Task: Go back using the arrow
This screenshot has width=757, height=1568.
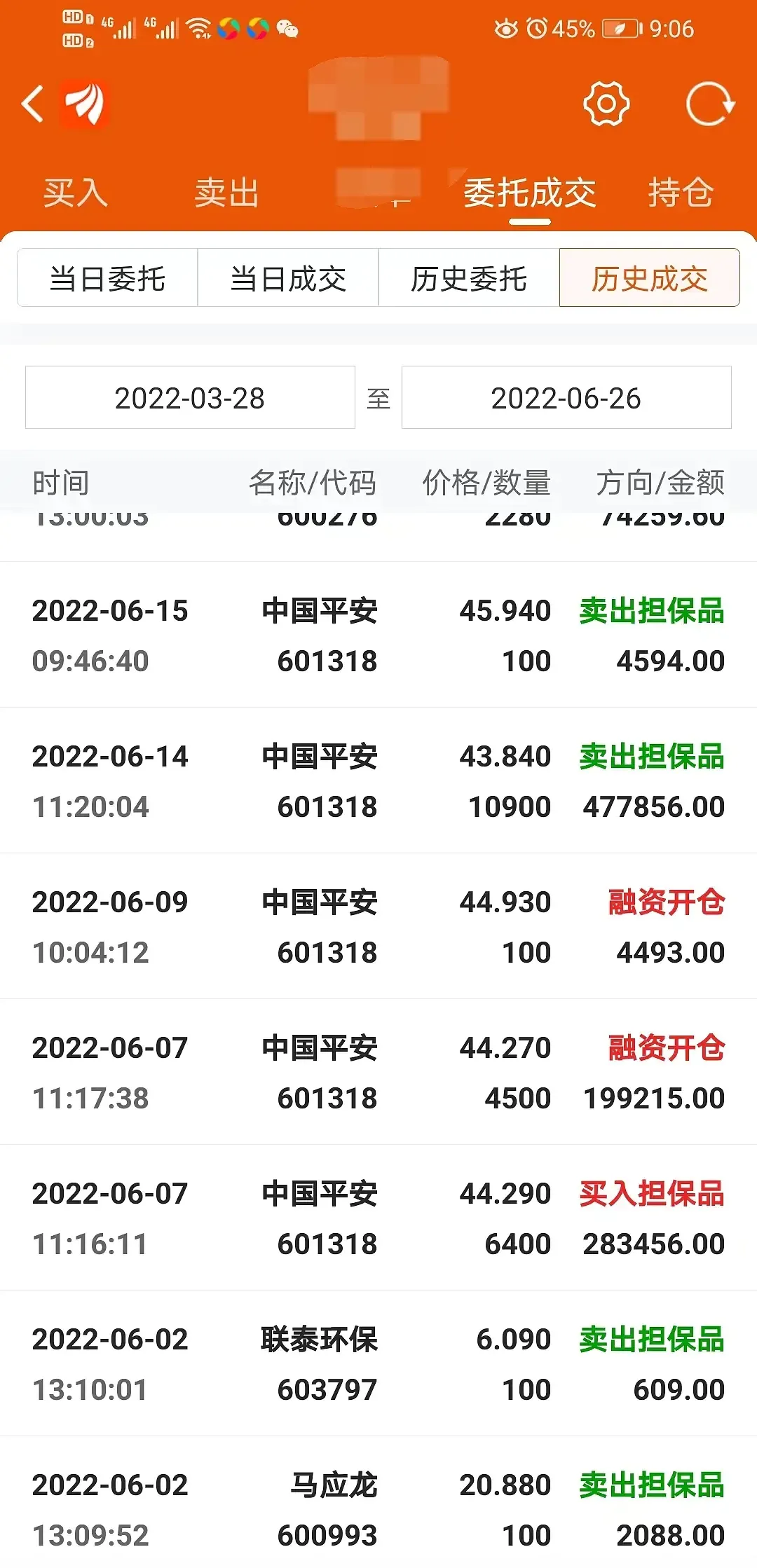Action: pos(32,104)
